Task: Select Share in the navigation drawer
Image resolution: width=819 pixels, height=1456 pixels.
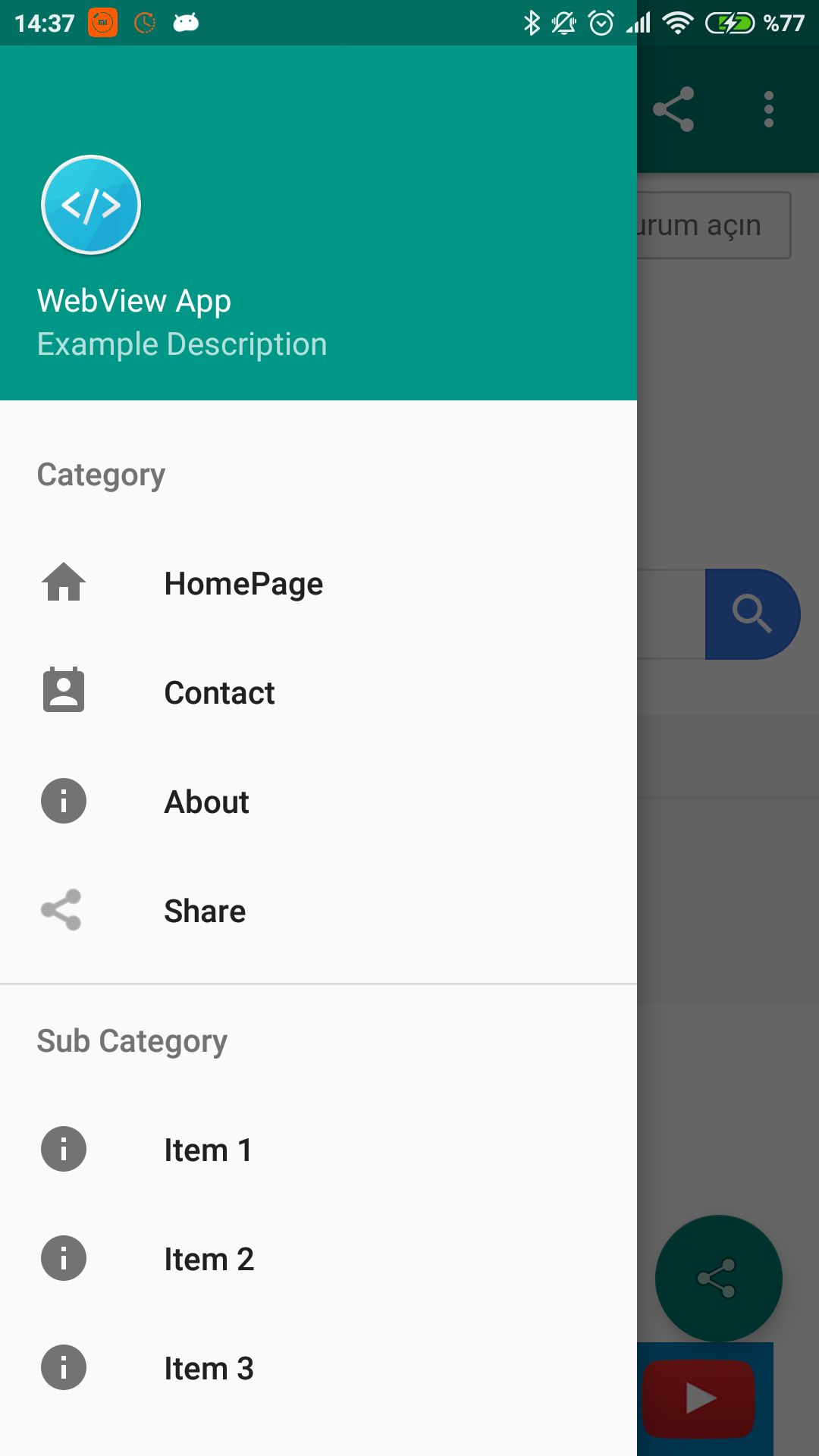Action: click(205, 912)
